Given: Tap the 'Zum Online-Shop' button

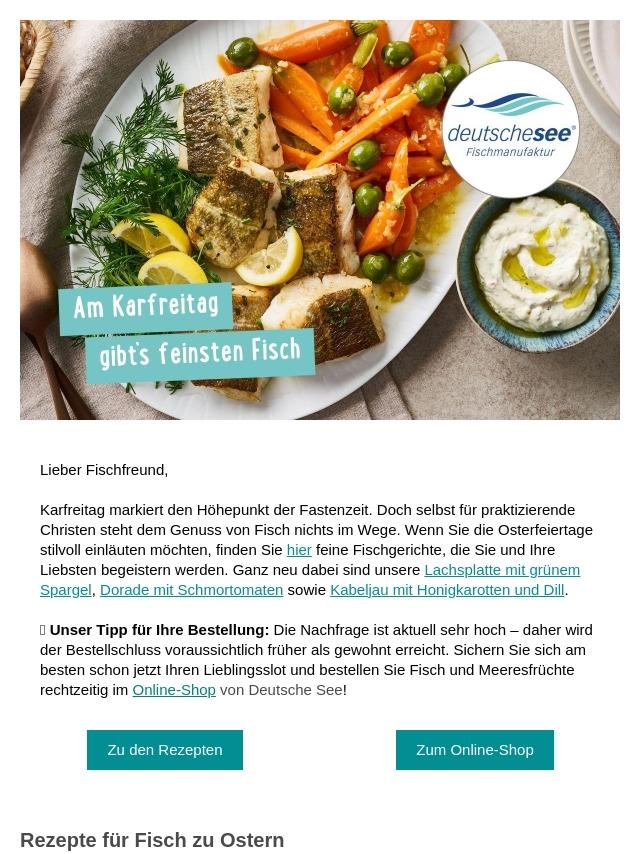Looking at the screenshot, I should [474, 750].
